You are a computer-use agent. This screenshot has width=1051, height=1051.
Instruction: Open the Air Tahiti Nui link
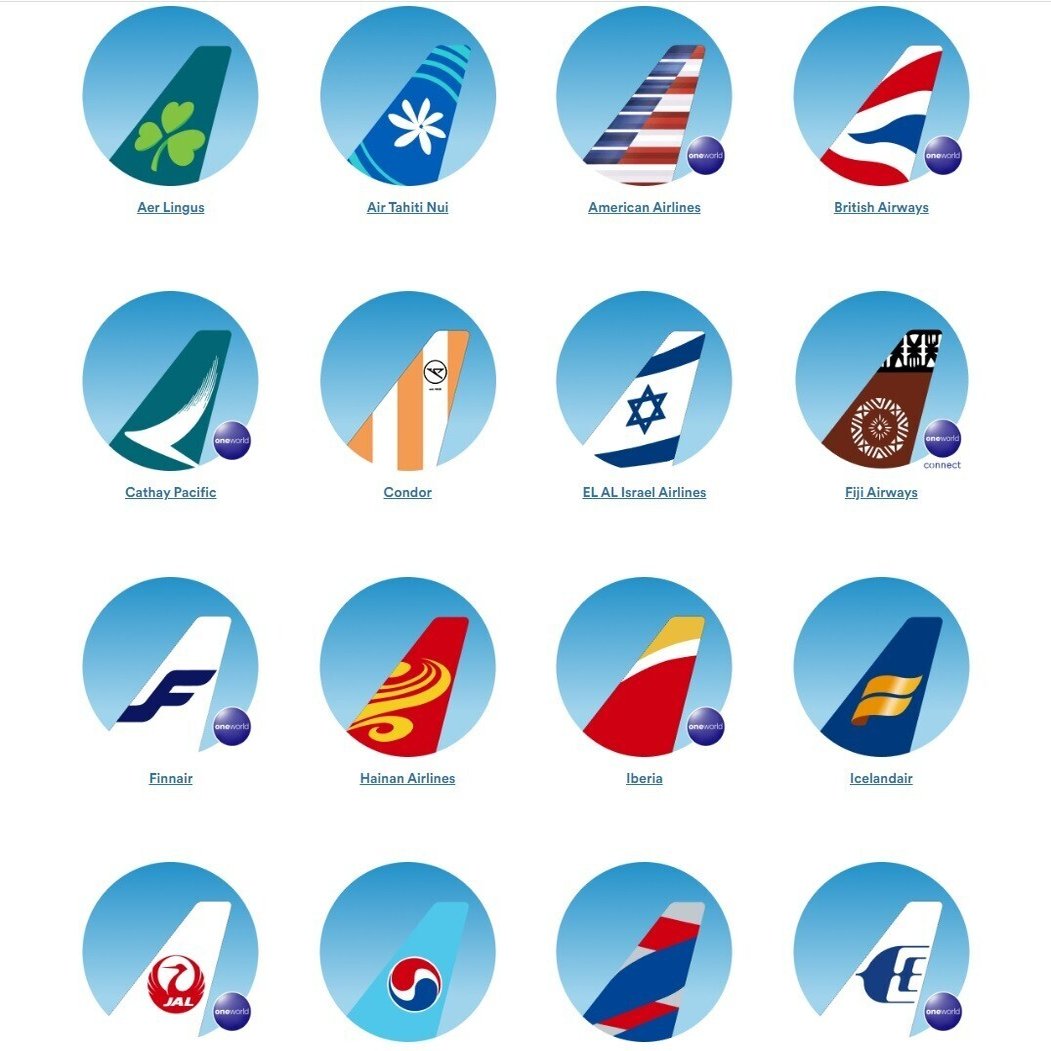407,208
